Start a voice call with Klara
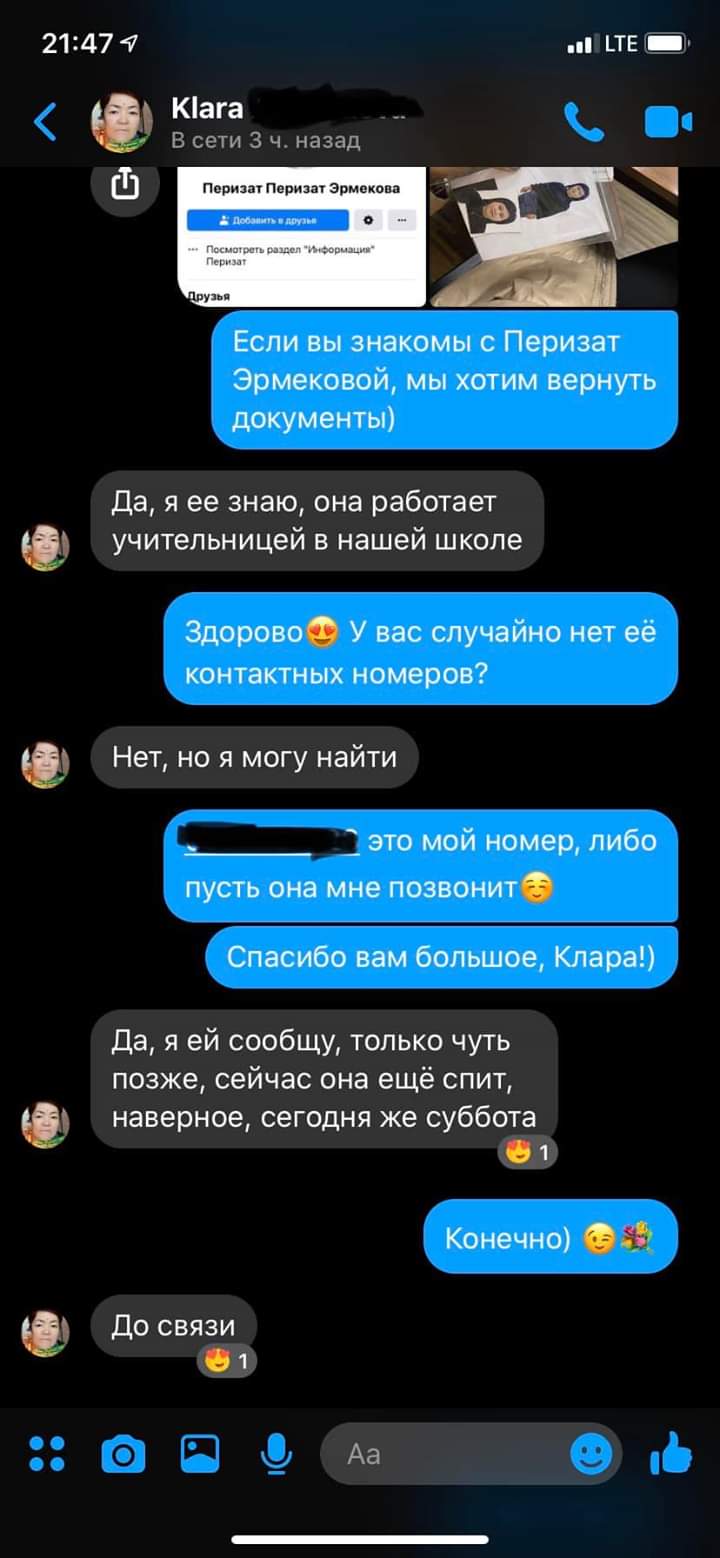This screenshot has height=1558, width=720. (x=583, y=122)
